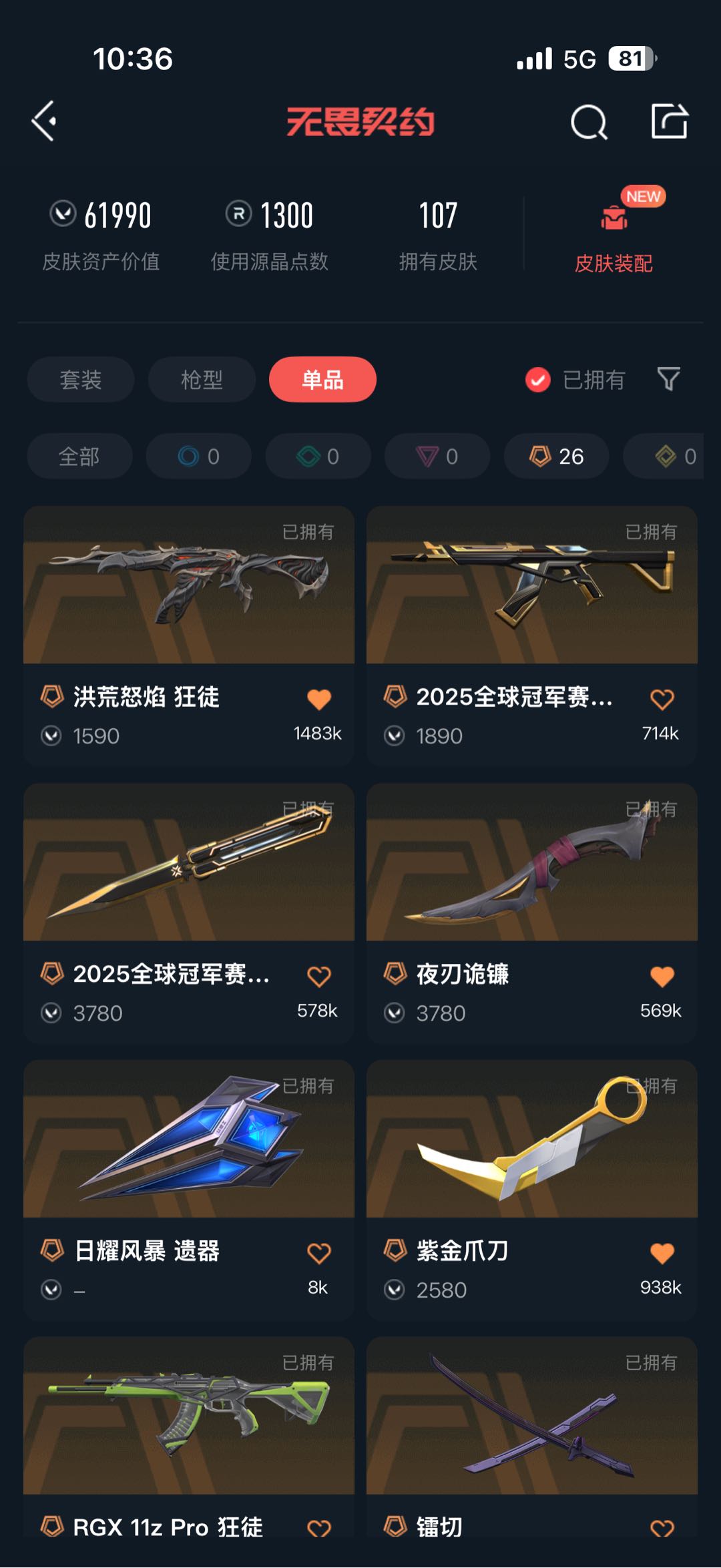The width and height of the screenshot is (721, 1568).
Task: Open the search icon in the header
Action: (x=589, y=122)
